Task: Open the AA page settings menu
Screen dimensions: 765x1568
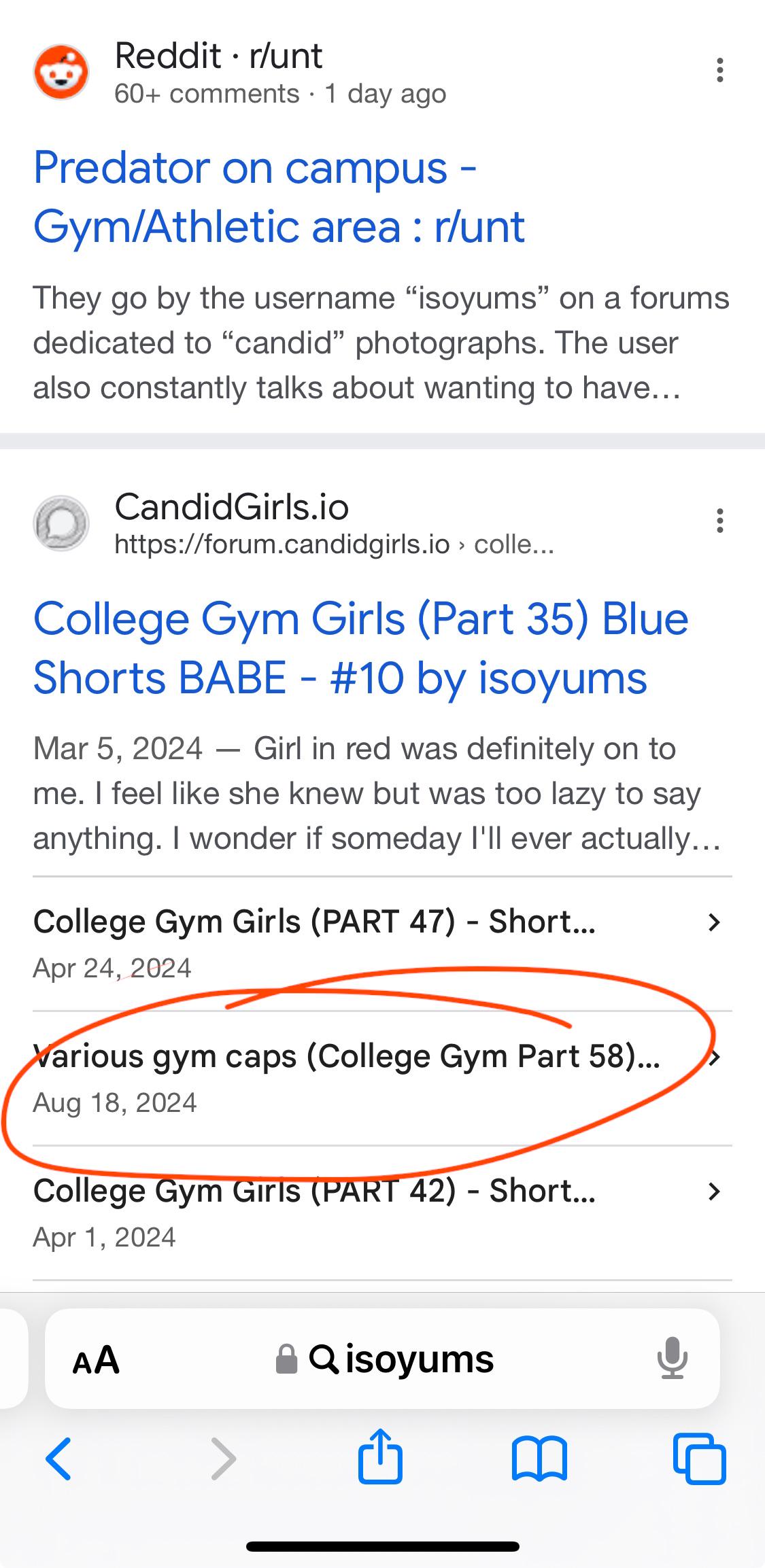Action: [96, 1360]
